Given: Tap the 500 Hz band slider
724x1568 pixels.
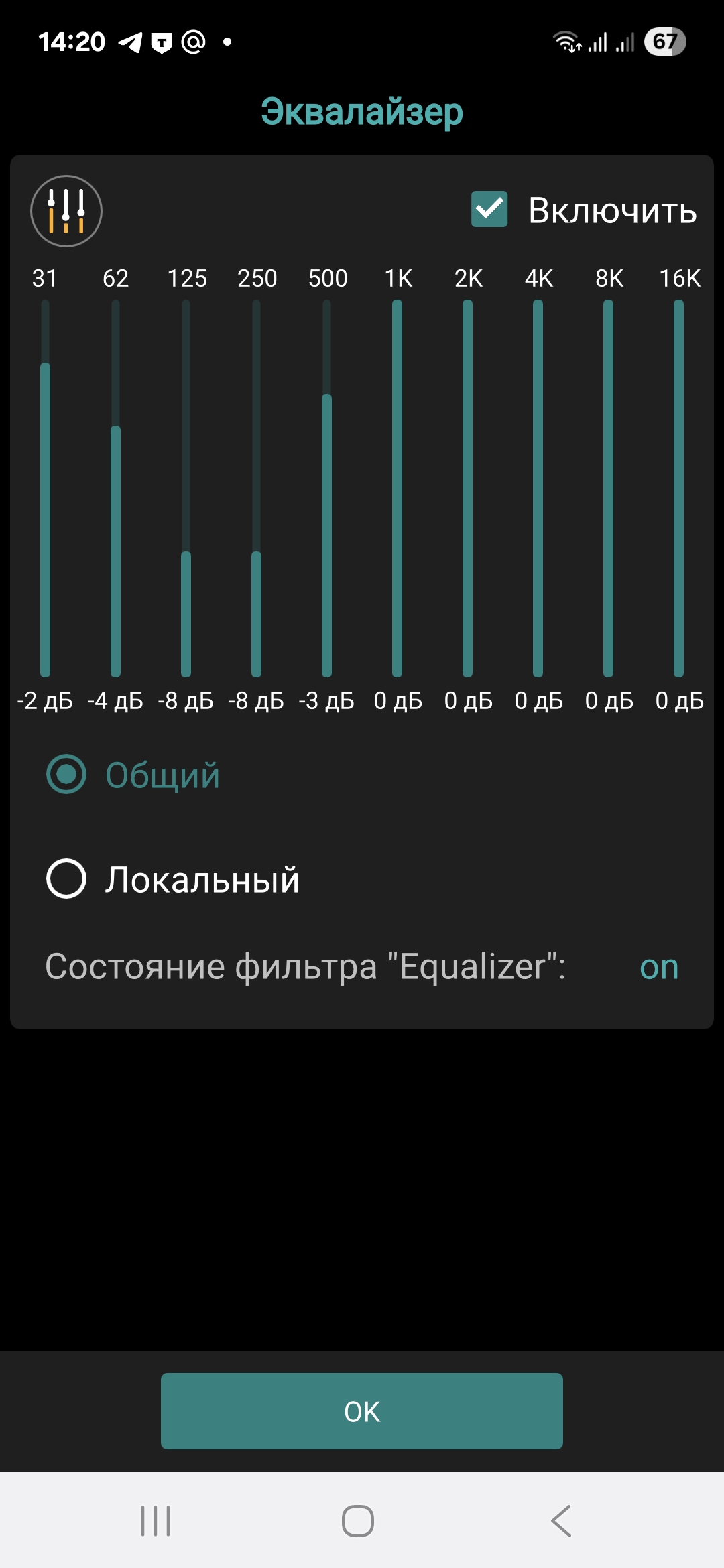Looking at the screenshot, I should pyautogui.click(x=327, y=488).
